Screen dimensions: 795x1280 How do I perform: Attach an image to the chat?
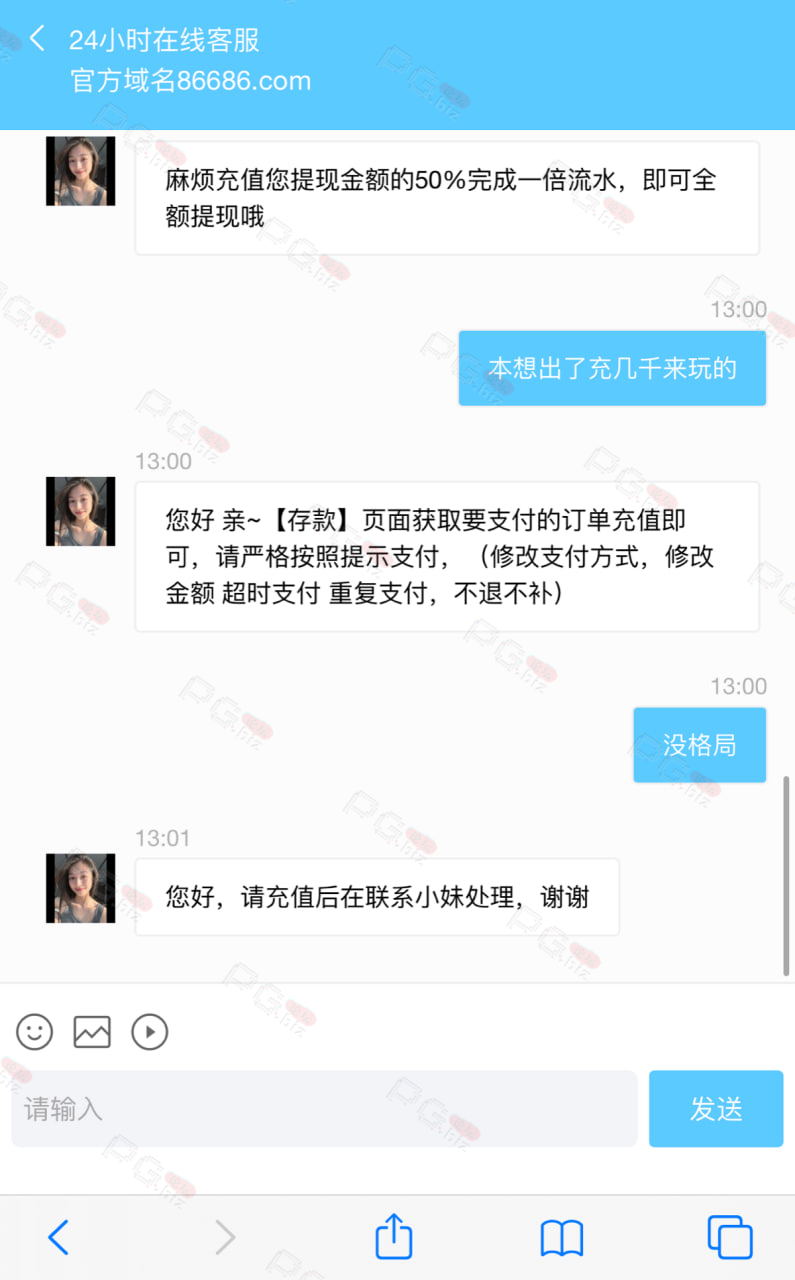pos(92,1031)
